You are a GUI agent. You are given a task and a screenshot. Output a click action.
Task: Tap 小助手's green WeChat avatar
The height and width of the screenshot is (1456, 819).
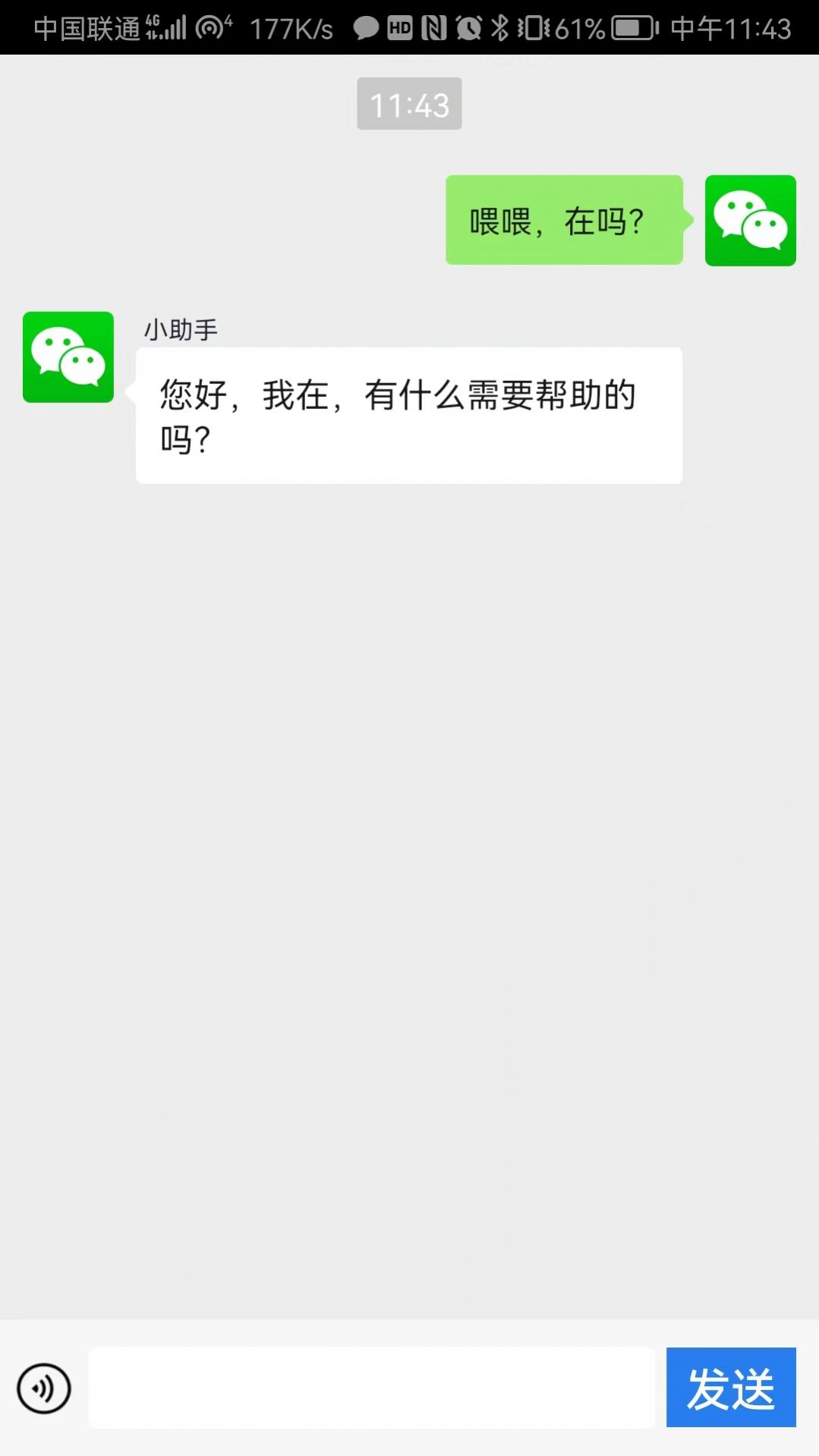[x=68, y=357]
